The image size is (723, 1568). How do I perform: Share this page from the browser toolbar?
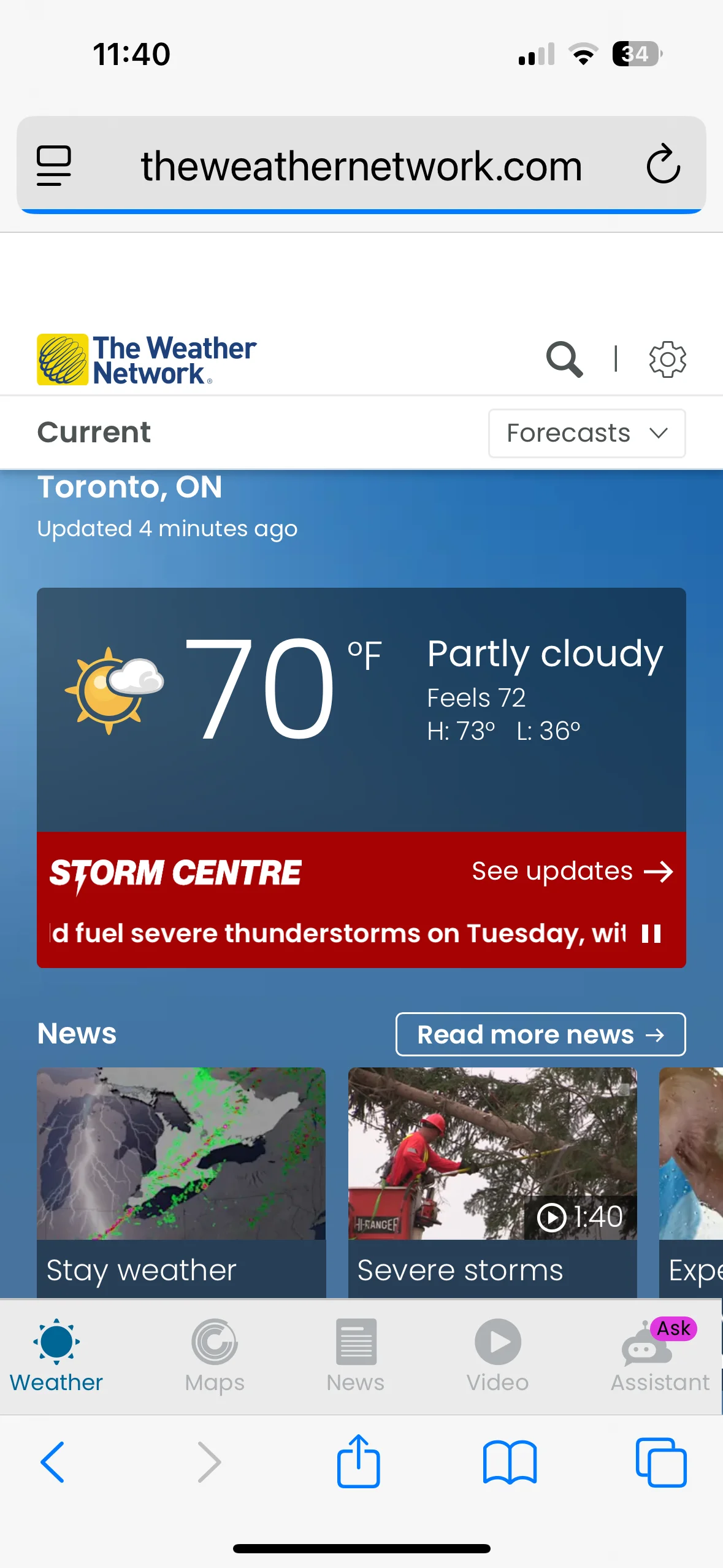(x=358, y=1461)
